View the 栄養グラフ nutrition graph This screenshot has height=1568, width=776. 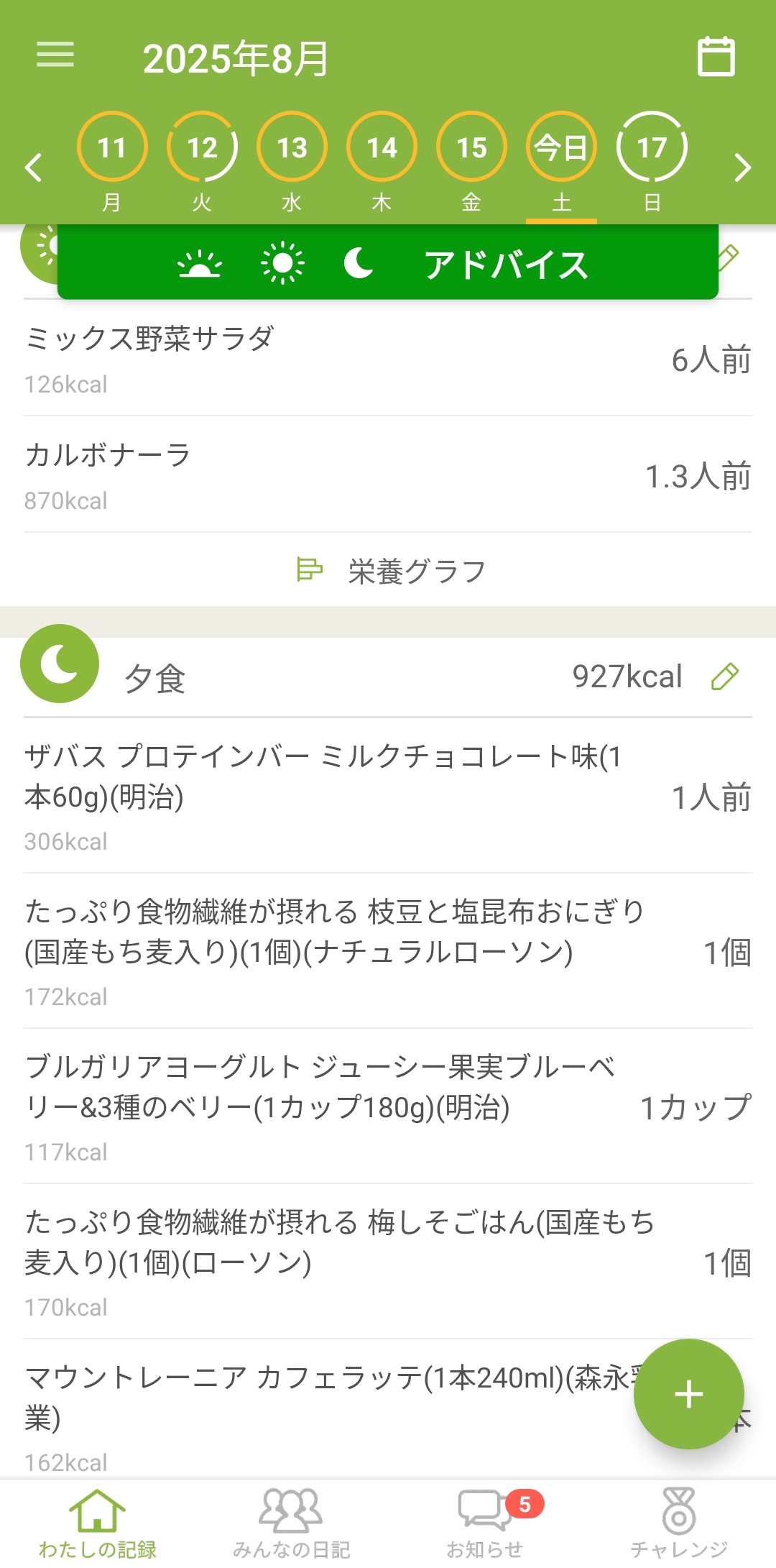[x=392, y=571]
